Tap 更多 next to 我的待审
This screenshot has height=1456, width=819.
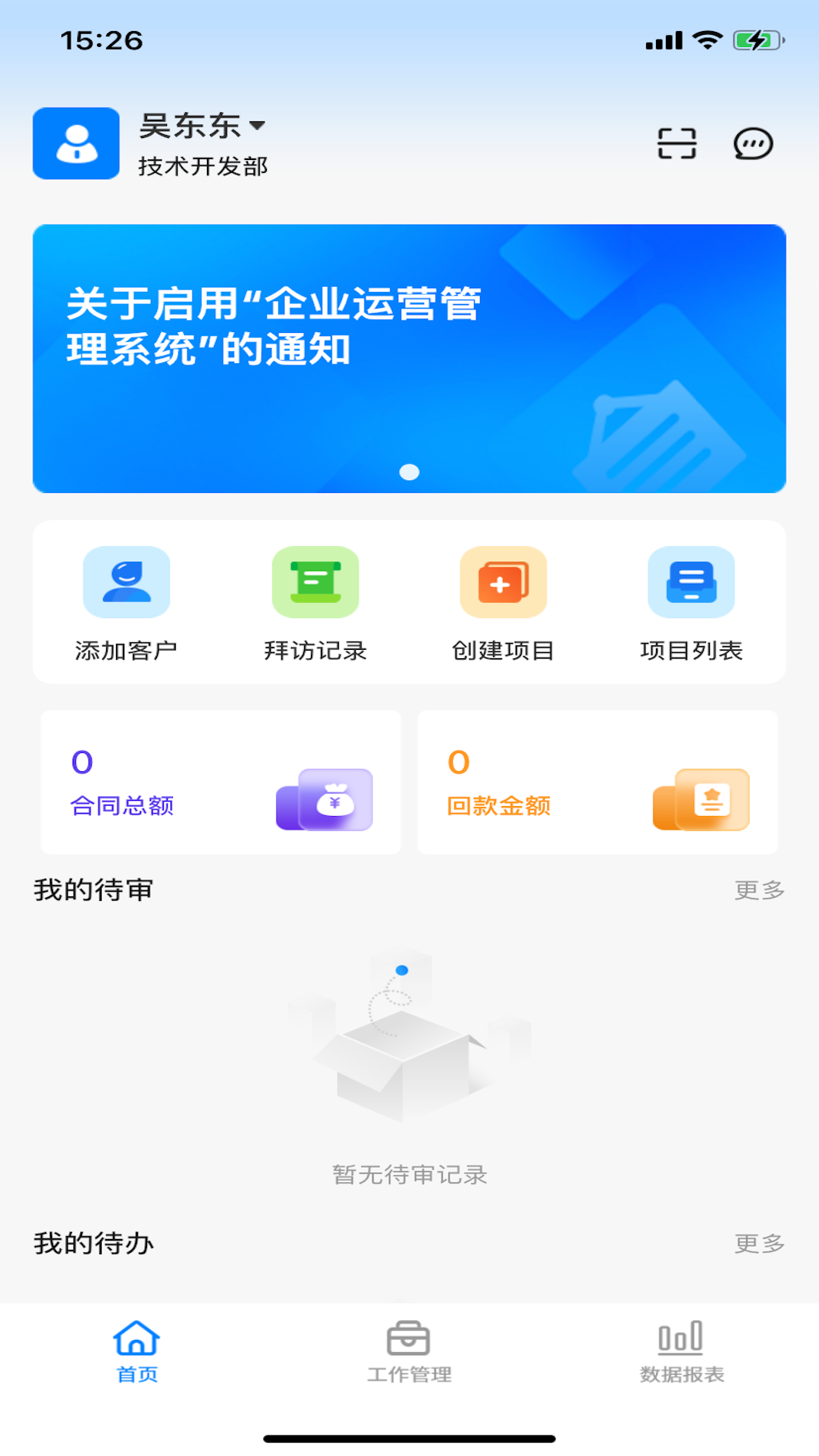click(x=759, y=890)
